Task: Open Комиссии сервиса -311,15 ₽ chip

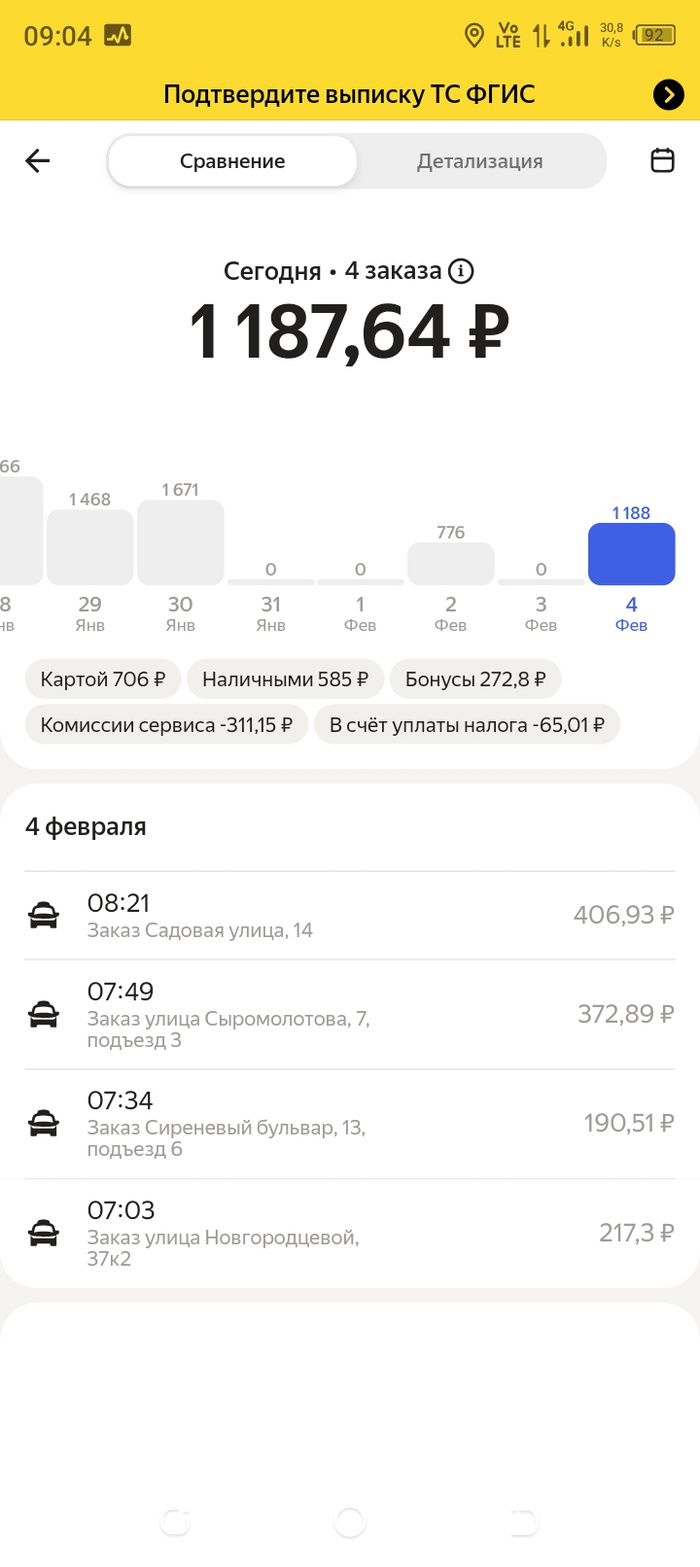Action: tap(166, 725)
